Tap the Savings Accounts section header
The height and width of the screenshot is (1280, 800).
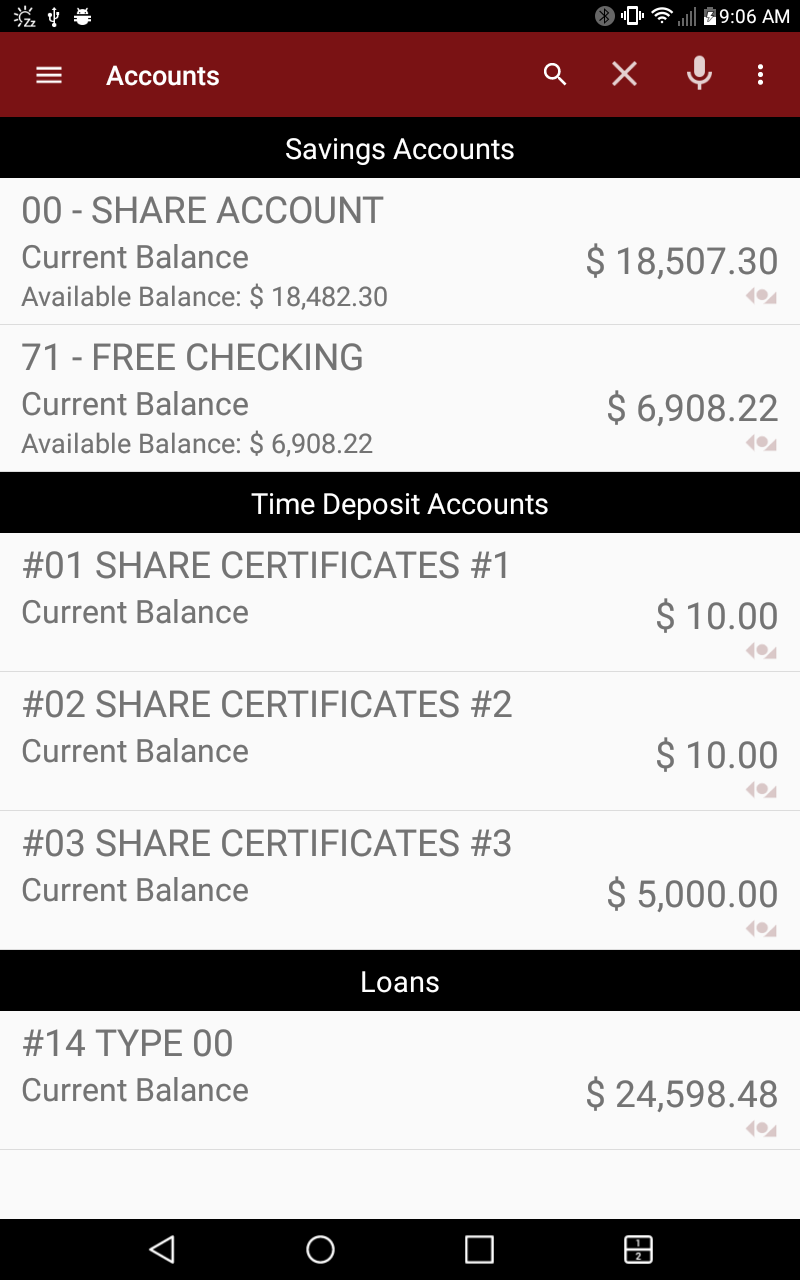400,148
